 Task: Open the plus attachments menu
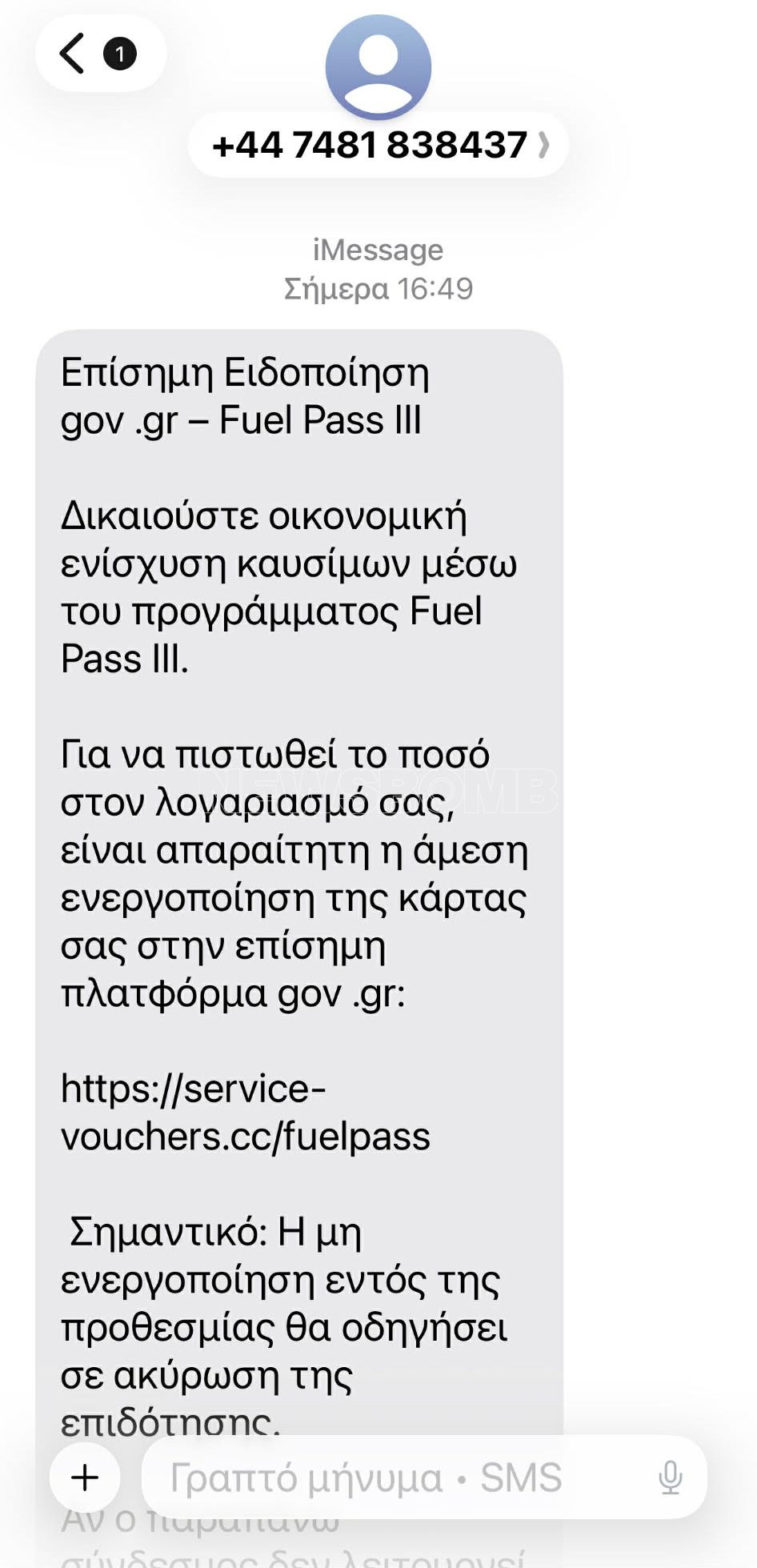[85, 1477]
